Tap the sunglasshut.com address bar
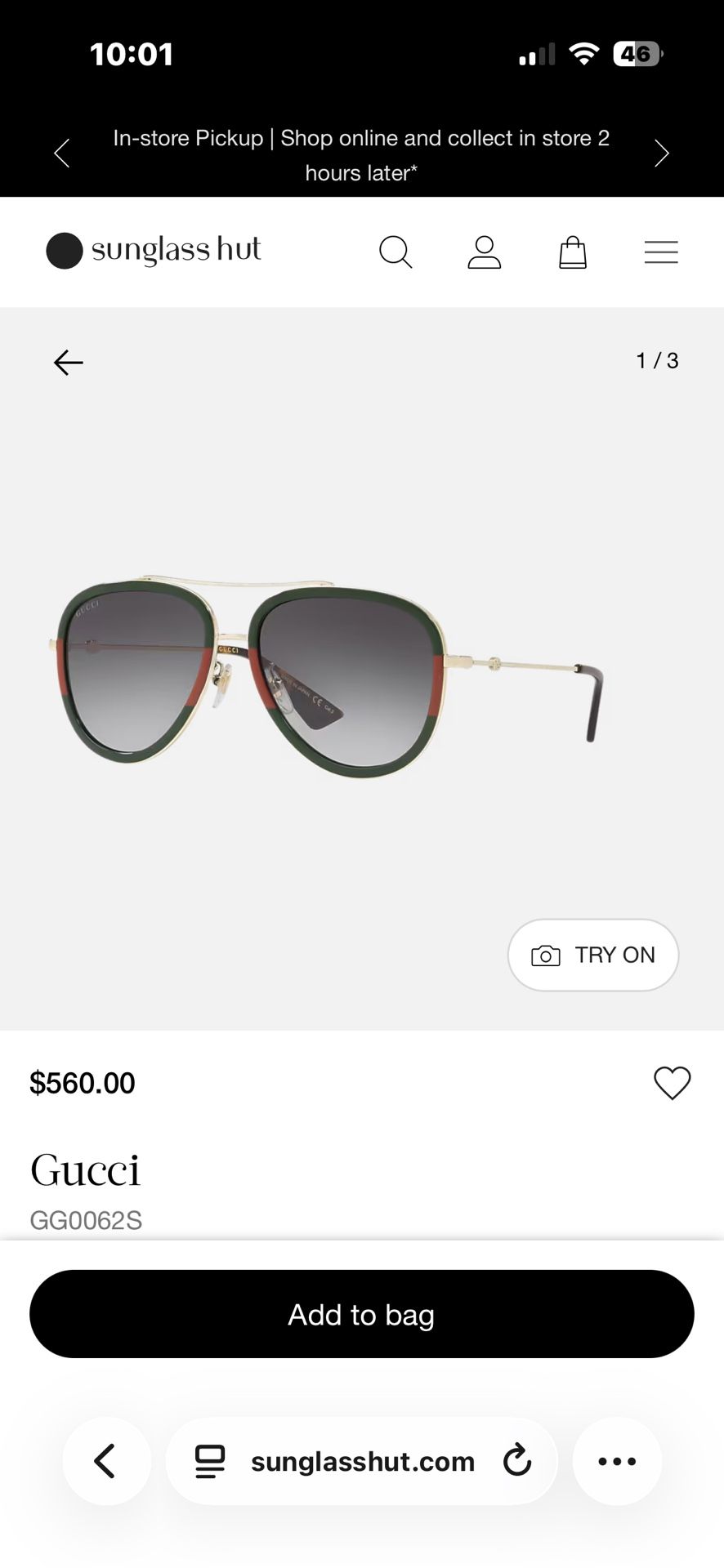This screenshot has height=1568, width=724. click(x=362, y=1462)
